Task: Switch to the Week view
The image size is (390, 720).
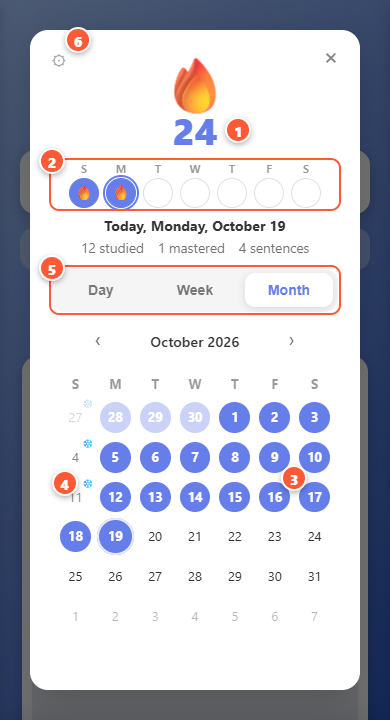Action: tap(195, 290)
